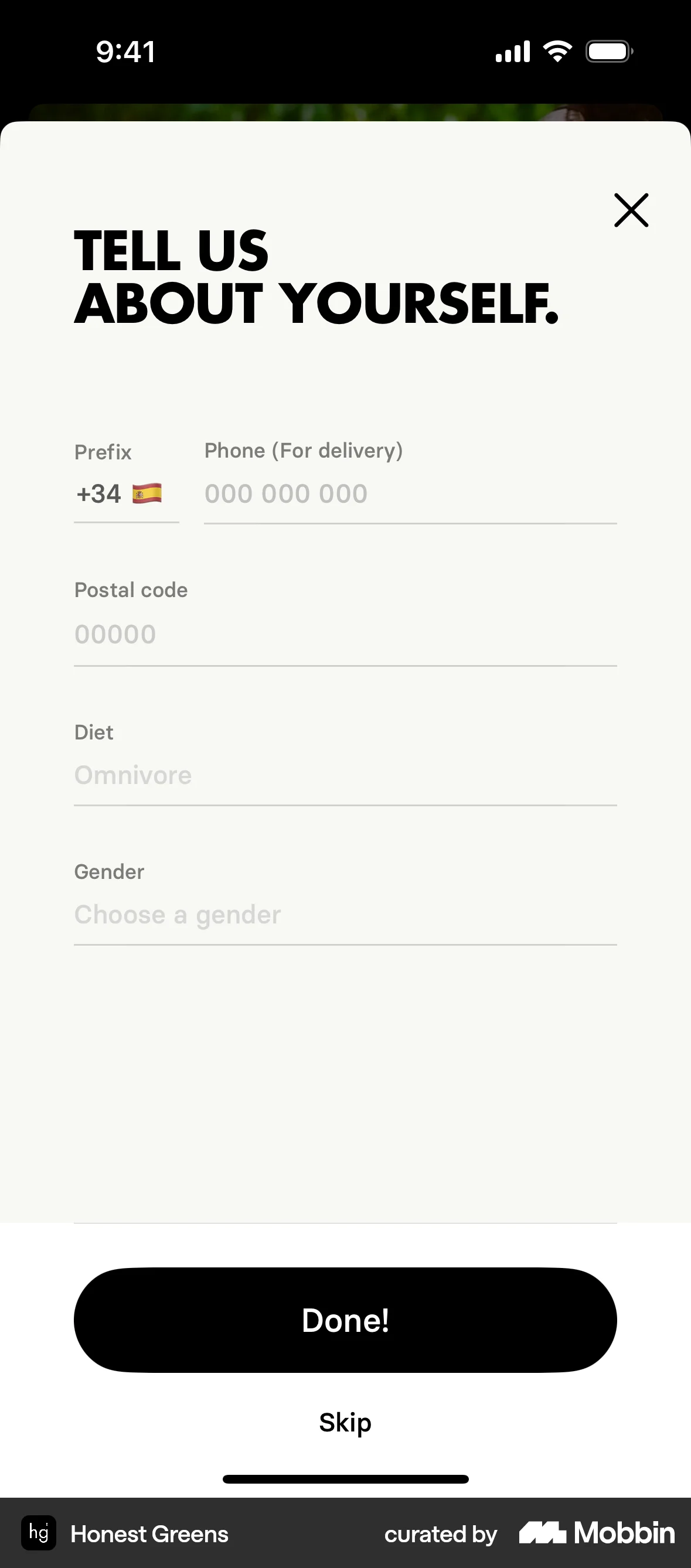Click the TELL US ABOUT YOURSELF heading
This screenshot has width=691, height=1568.
pyautogui.click(x=316, y=274)
